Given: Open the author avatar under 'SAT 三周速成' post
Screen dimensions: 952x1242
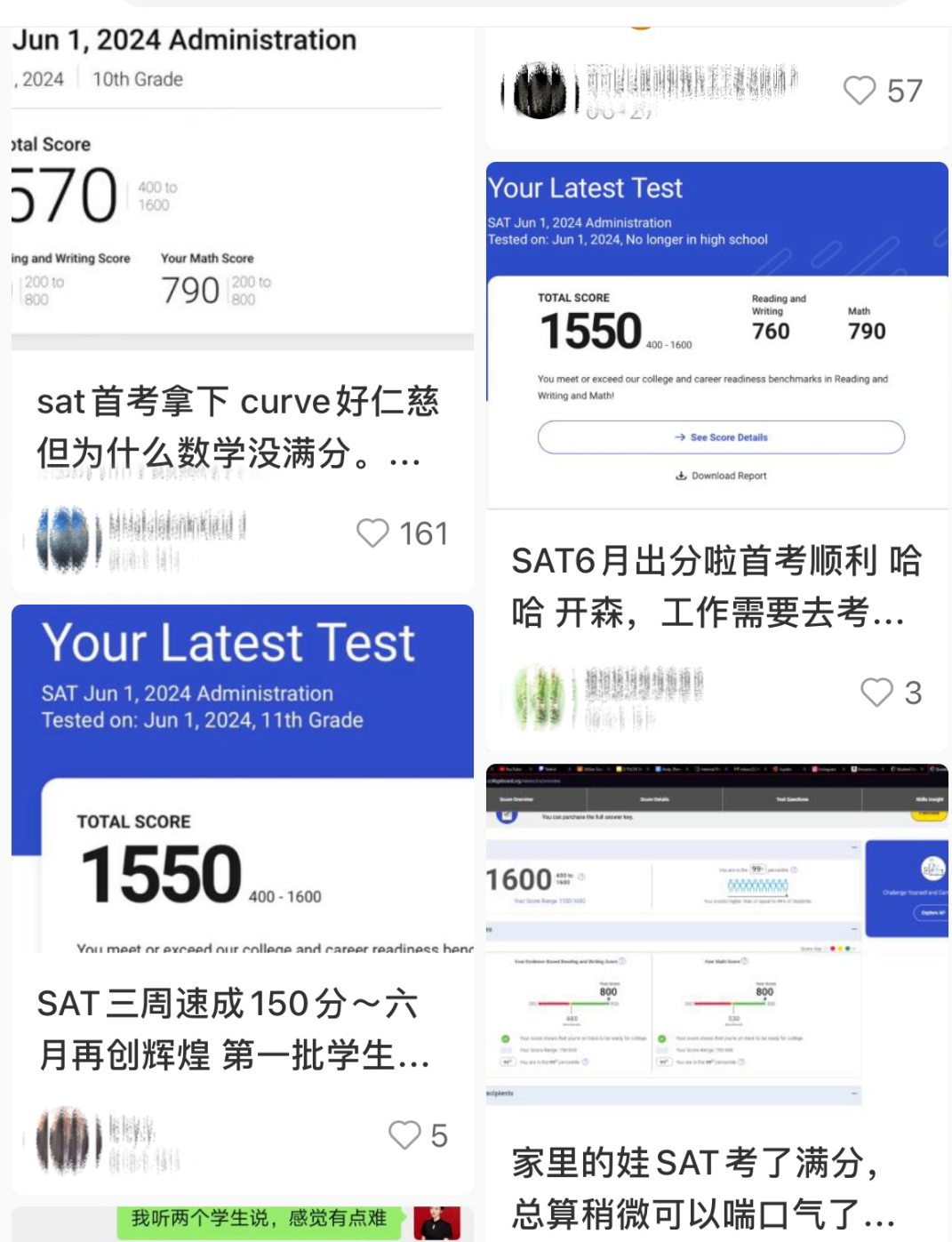Looking at the screenshot, I should tap(63, 1140).
